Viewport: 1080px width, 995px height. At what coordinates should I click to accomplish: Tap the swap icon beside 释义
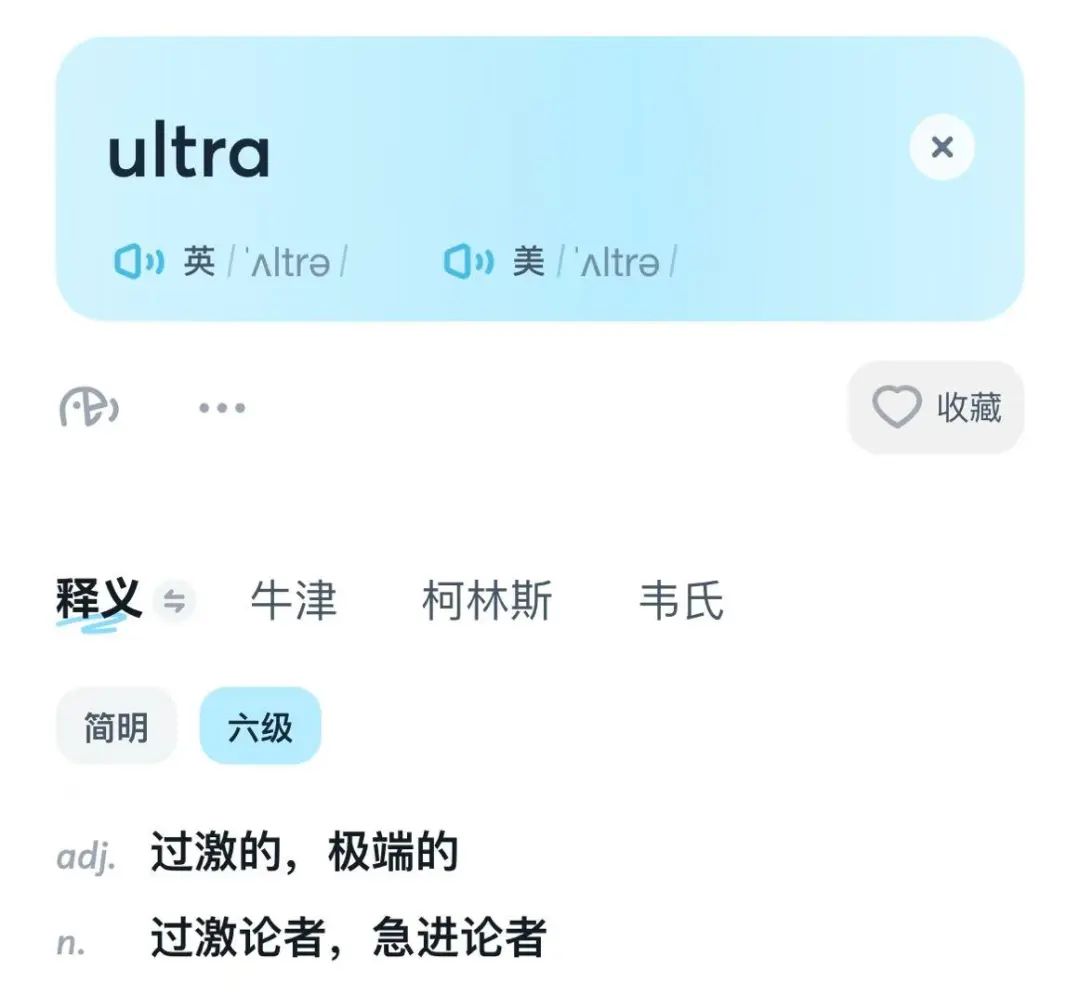[175, 601]
